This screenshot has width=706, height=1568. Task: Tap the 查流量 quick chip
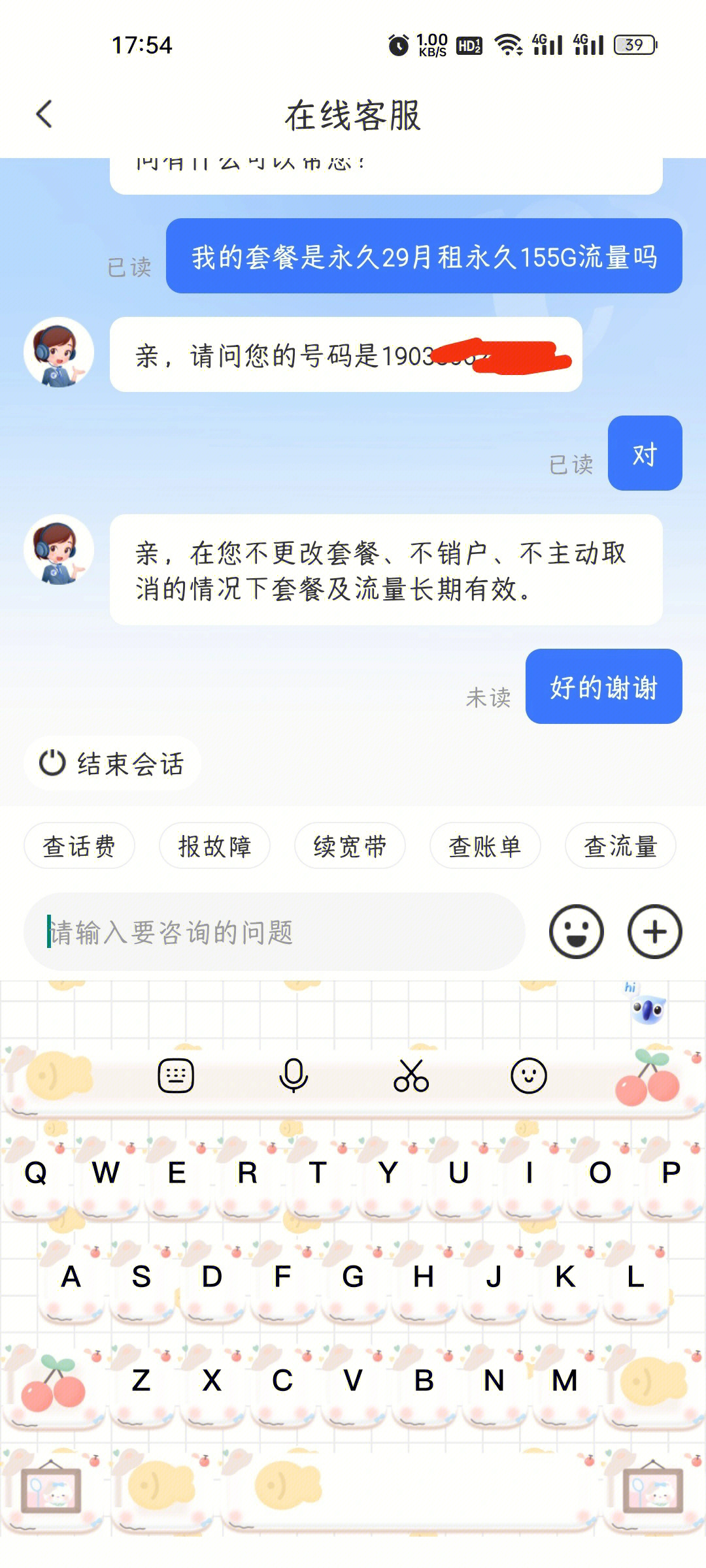[620, 846]
